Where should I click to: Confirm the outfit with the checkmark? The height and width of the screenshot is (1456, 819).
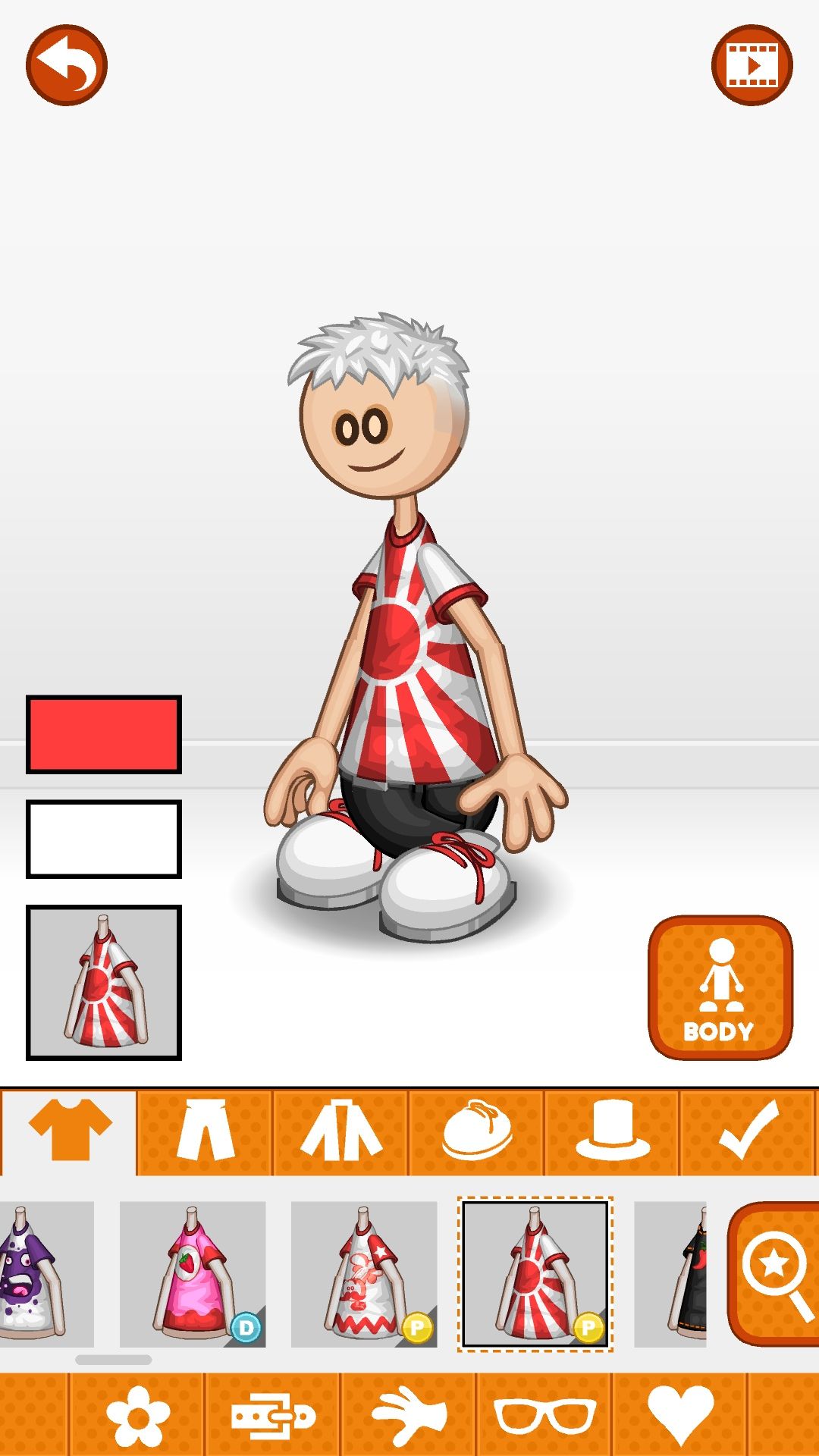(748, 1131)
